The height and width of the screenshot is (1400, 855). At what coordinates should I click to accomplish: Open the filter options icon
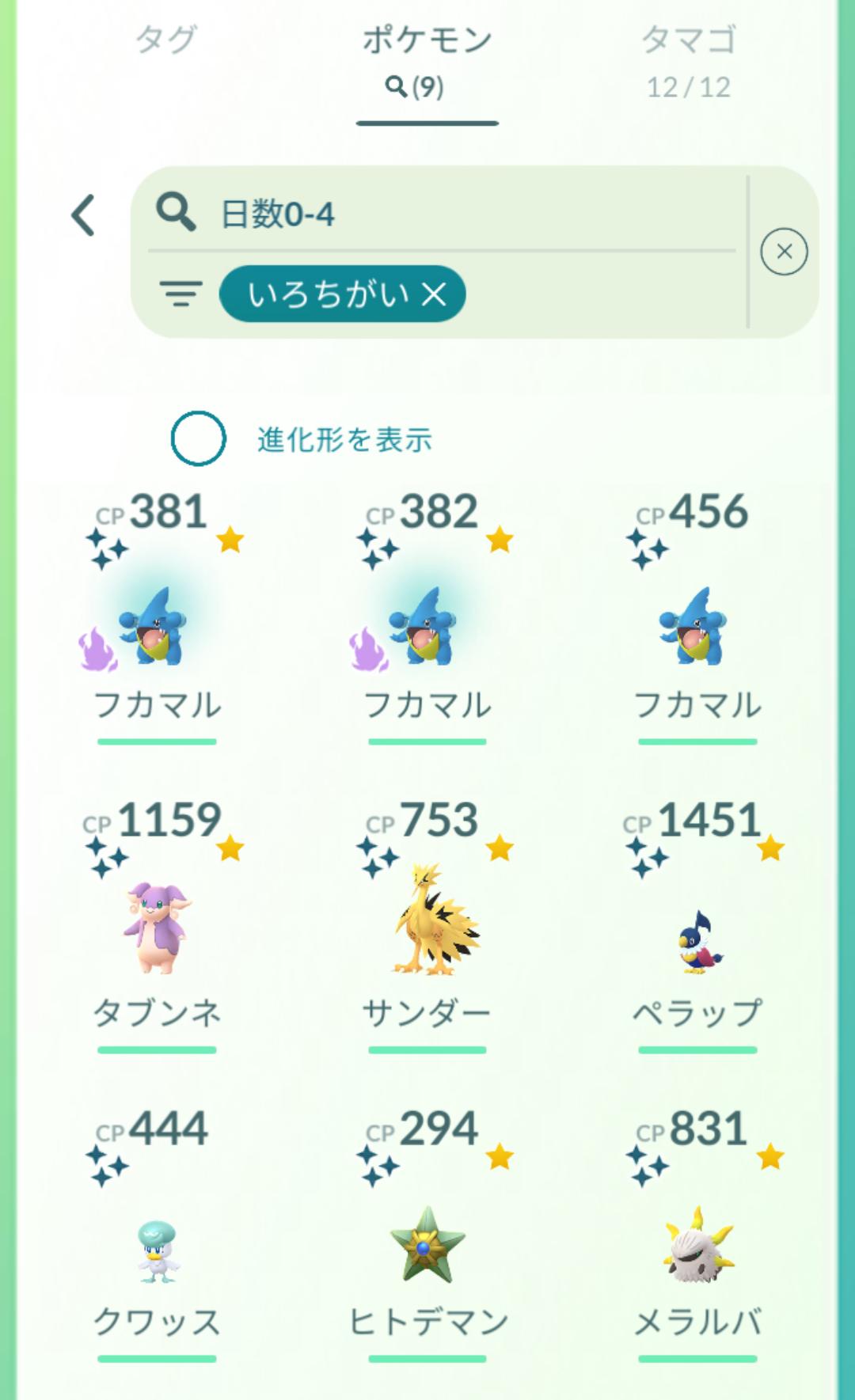(180, 294)
